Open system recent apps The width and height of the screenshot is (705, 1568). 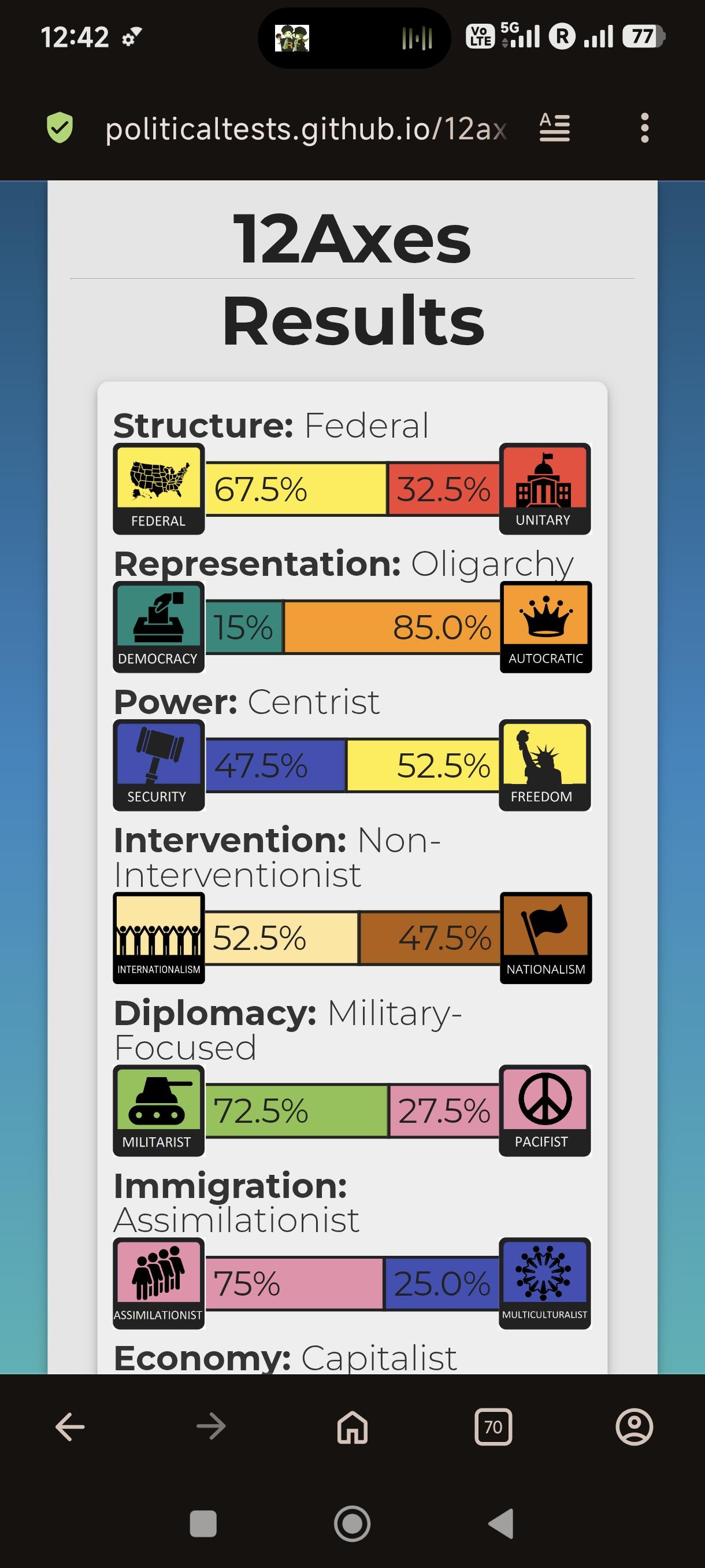click(x=203, y=1523)
